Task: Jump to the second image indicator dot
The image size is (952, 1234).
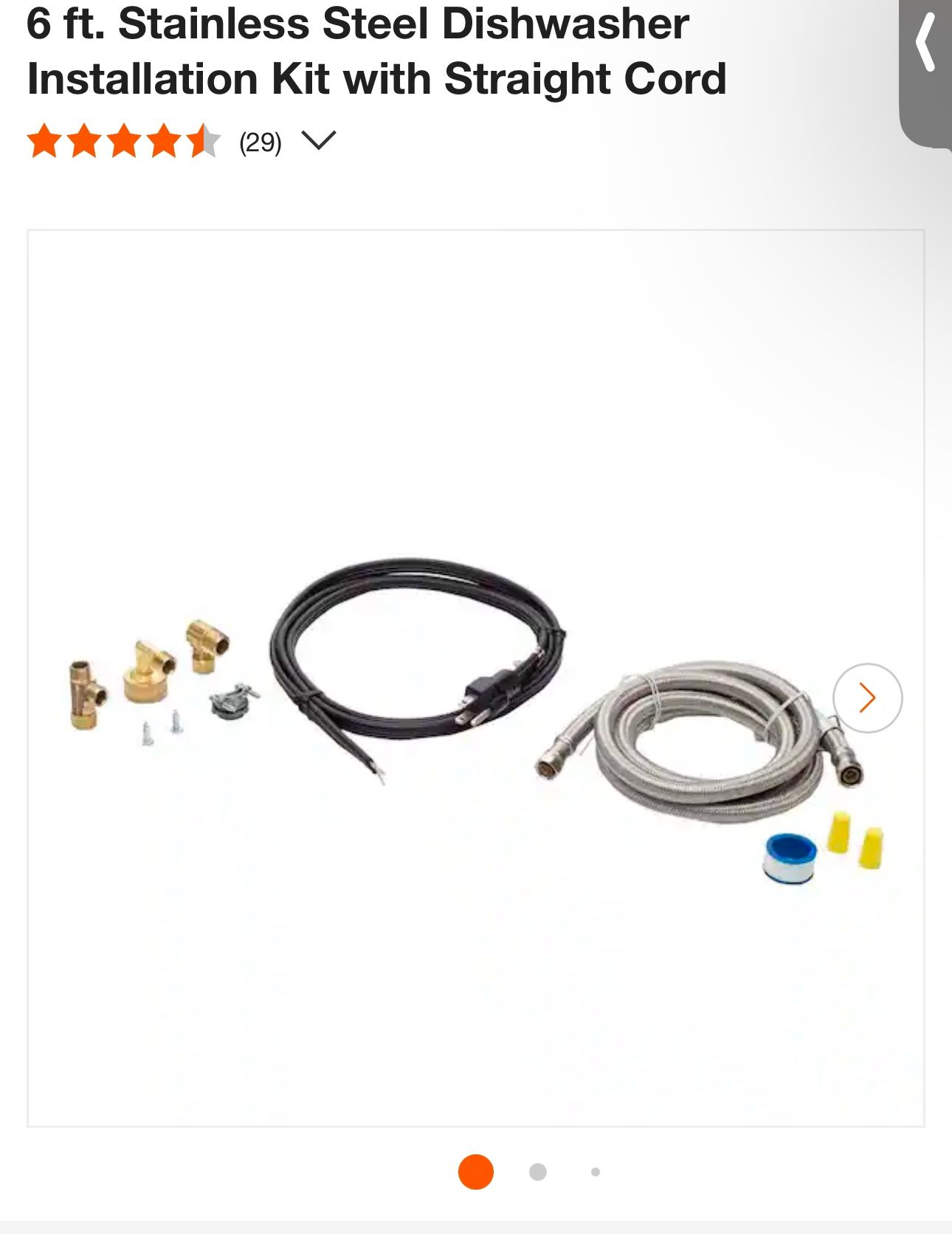Action: tap(538, 1172)
